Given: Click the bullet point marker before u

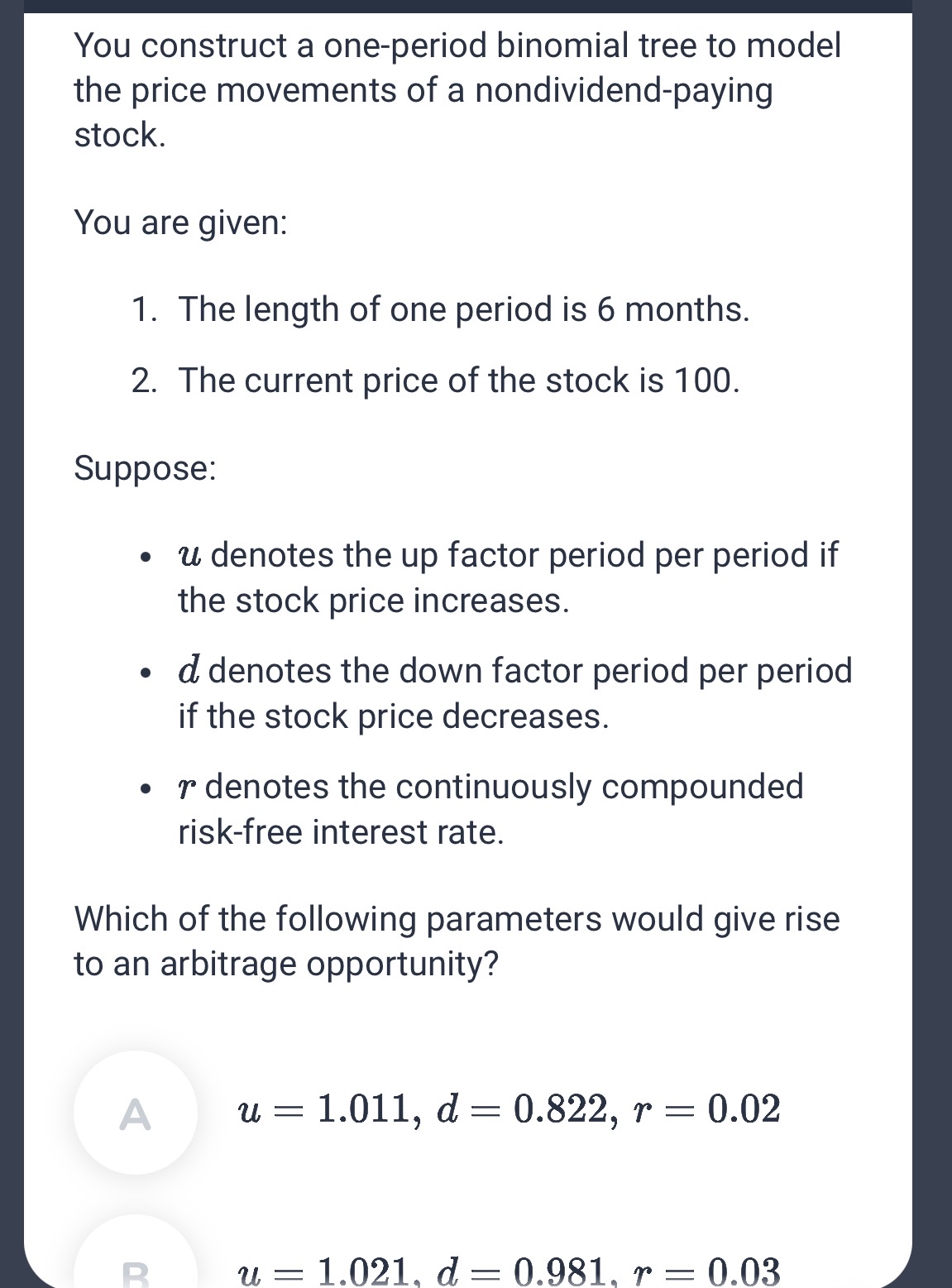Looking at the screenshot, I should pyautogui.click(x=147, y=556).
